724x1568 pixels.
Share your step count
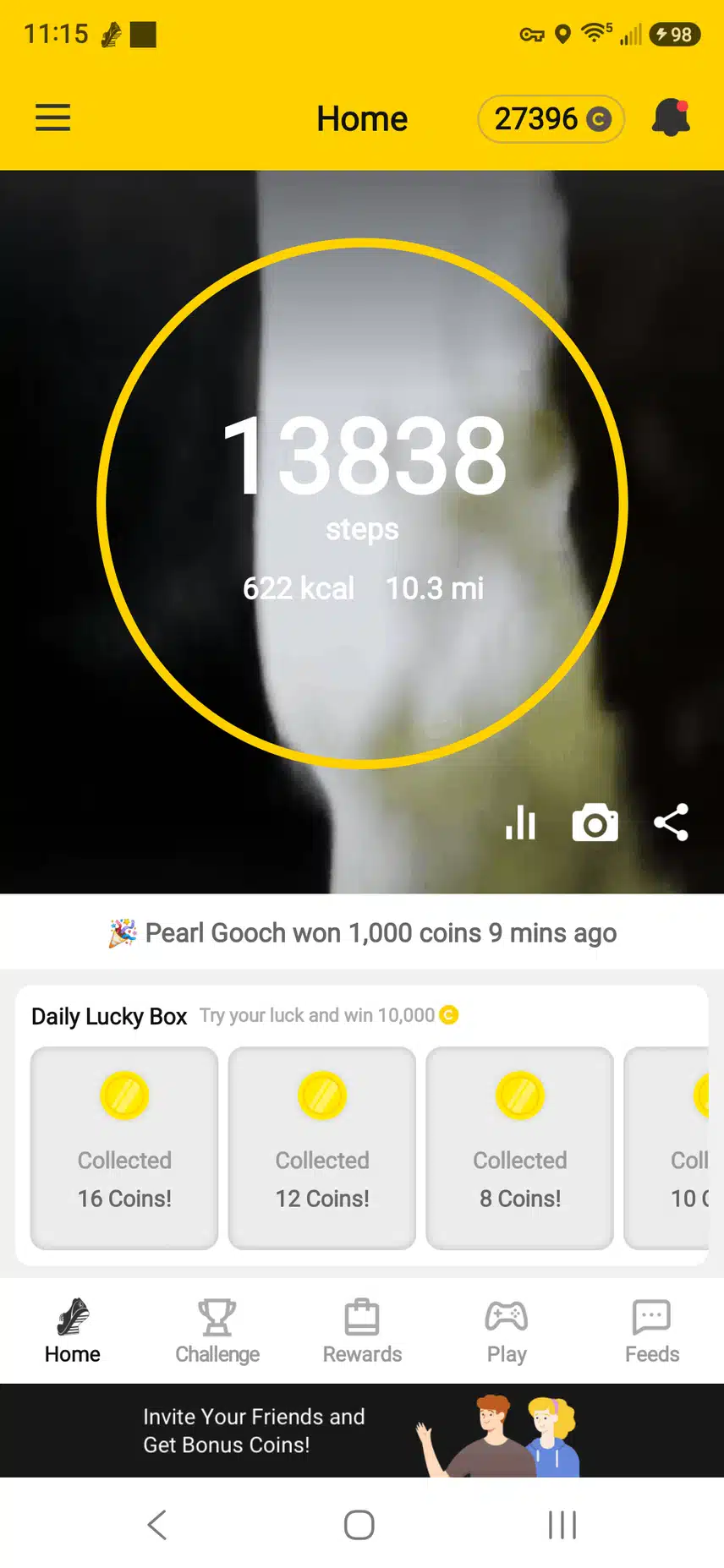672,822
